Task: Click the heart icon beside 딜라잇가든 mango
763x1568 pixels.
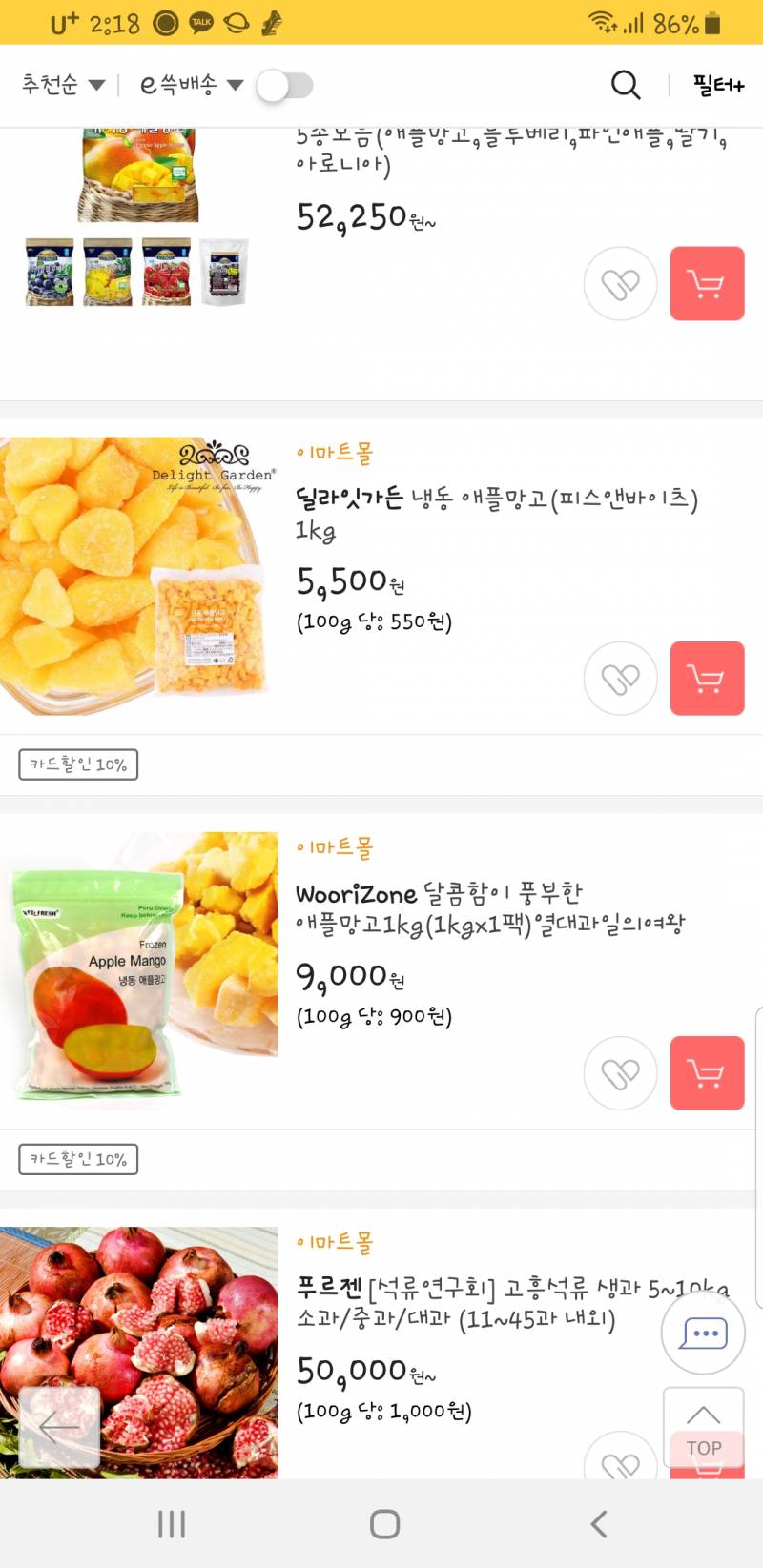Action: pyautogui.click(x=620, y=679)
